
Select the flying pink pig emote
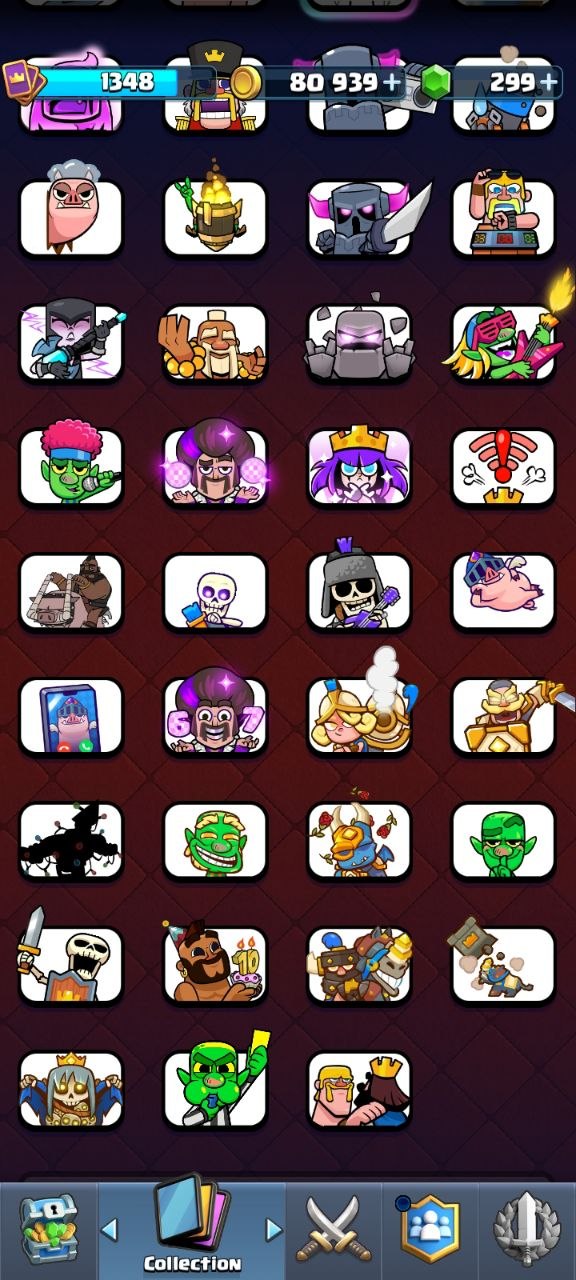(x=503, y=591)
